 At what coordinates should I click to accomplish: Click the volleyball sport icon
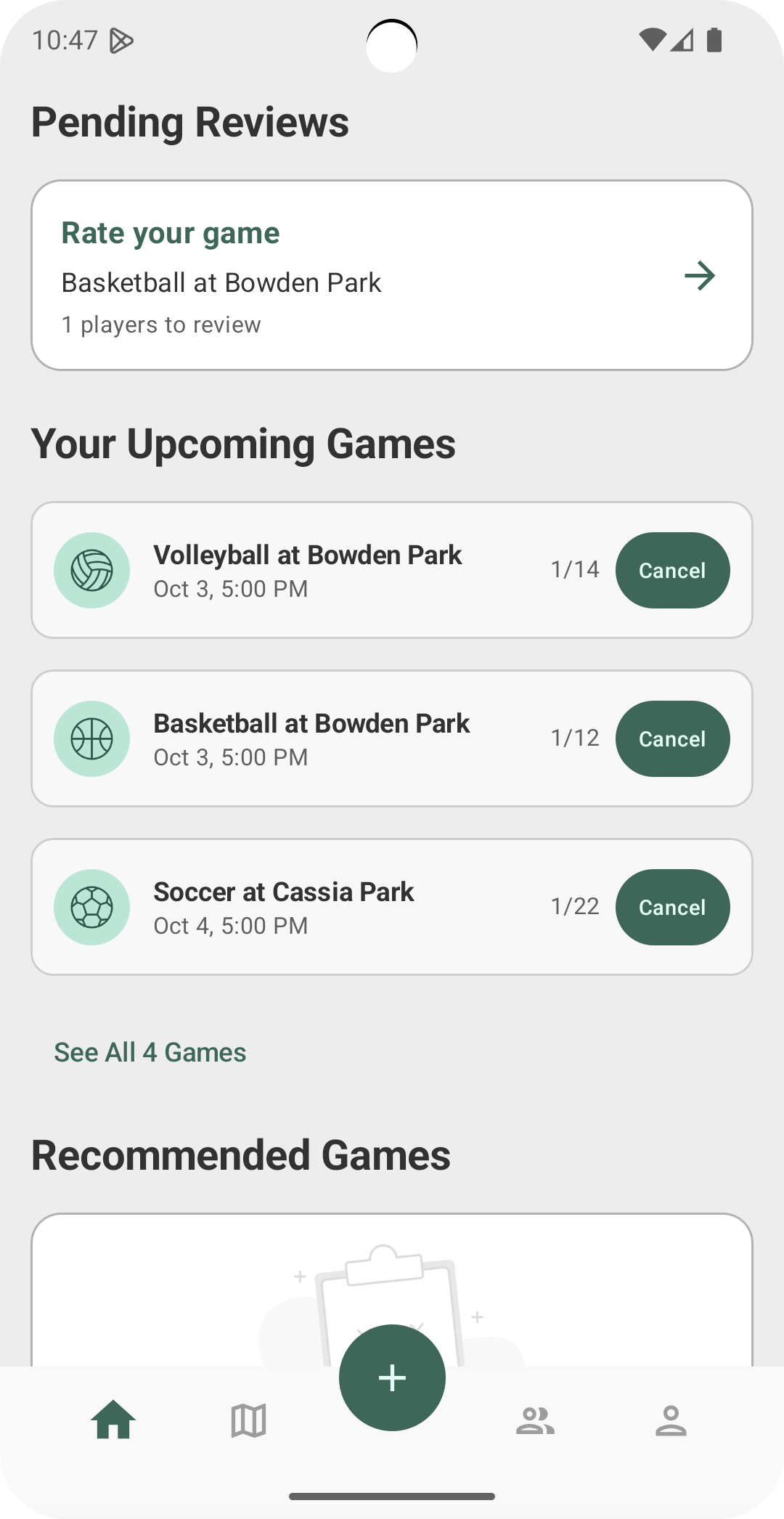[91, 570]
